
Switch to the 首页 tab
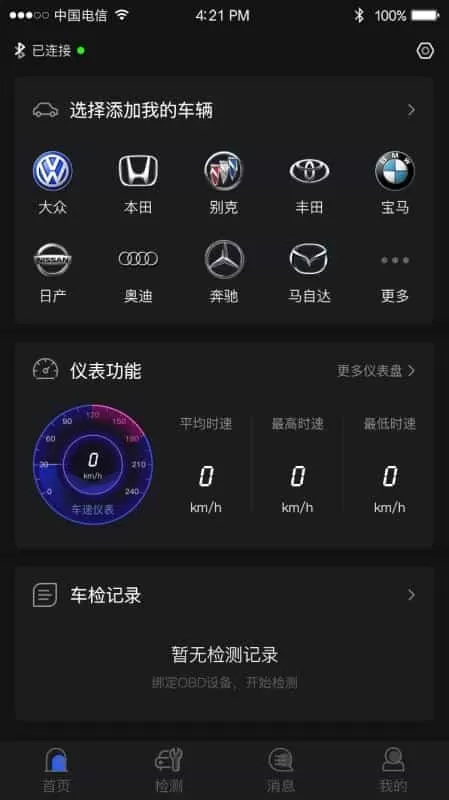[x=56, y=770]
